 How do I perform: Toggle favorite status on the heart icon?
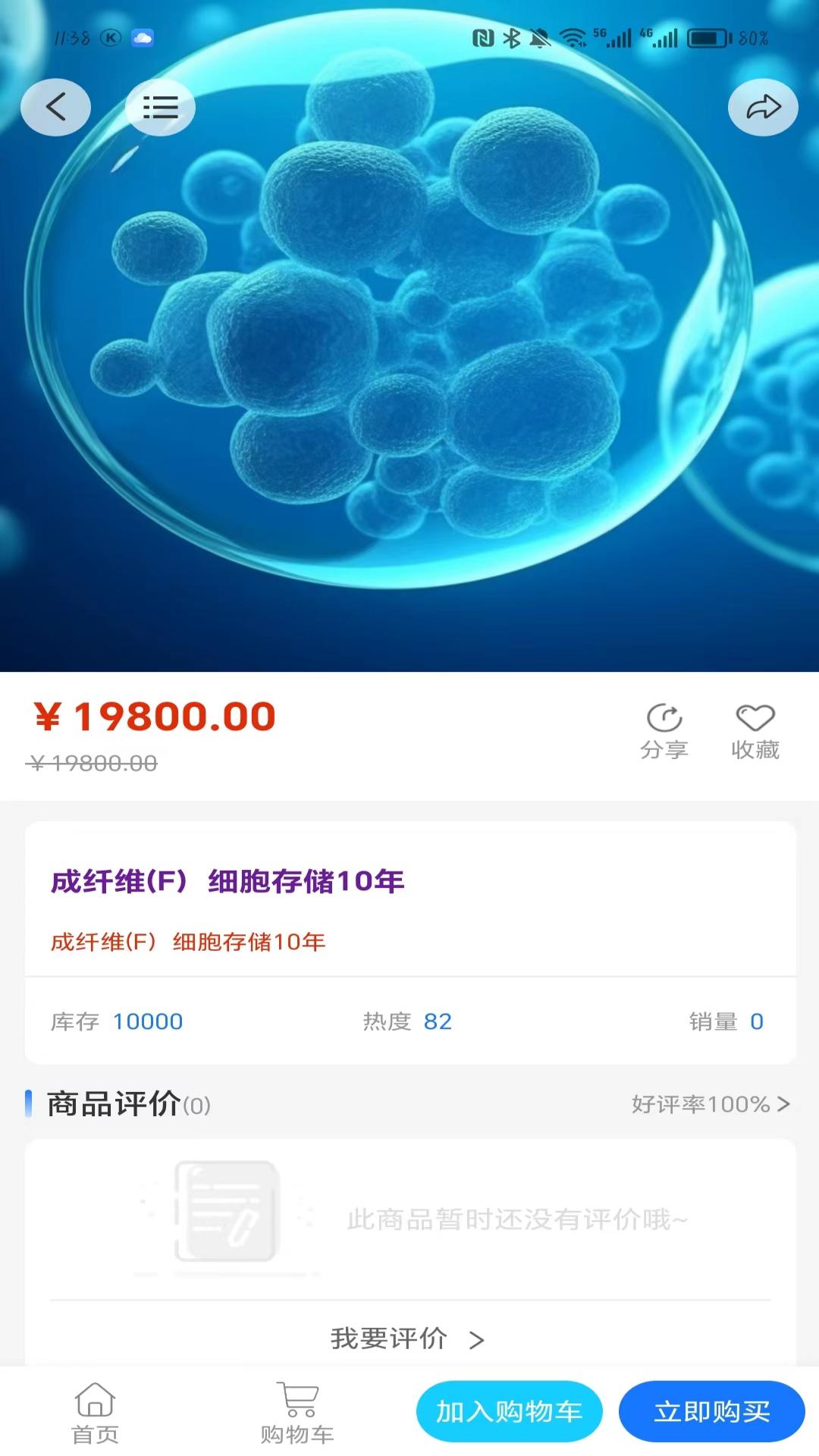click(756, 715)
